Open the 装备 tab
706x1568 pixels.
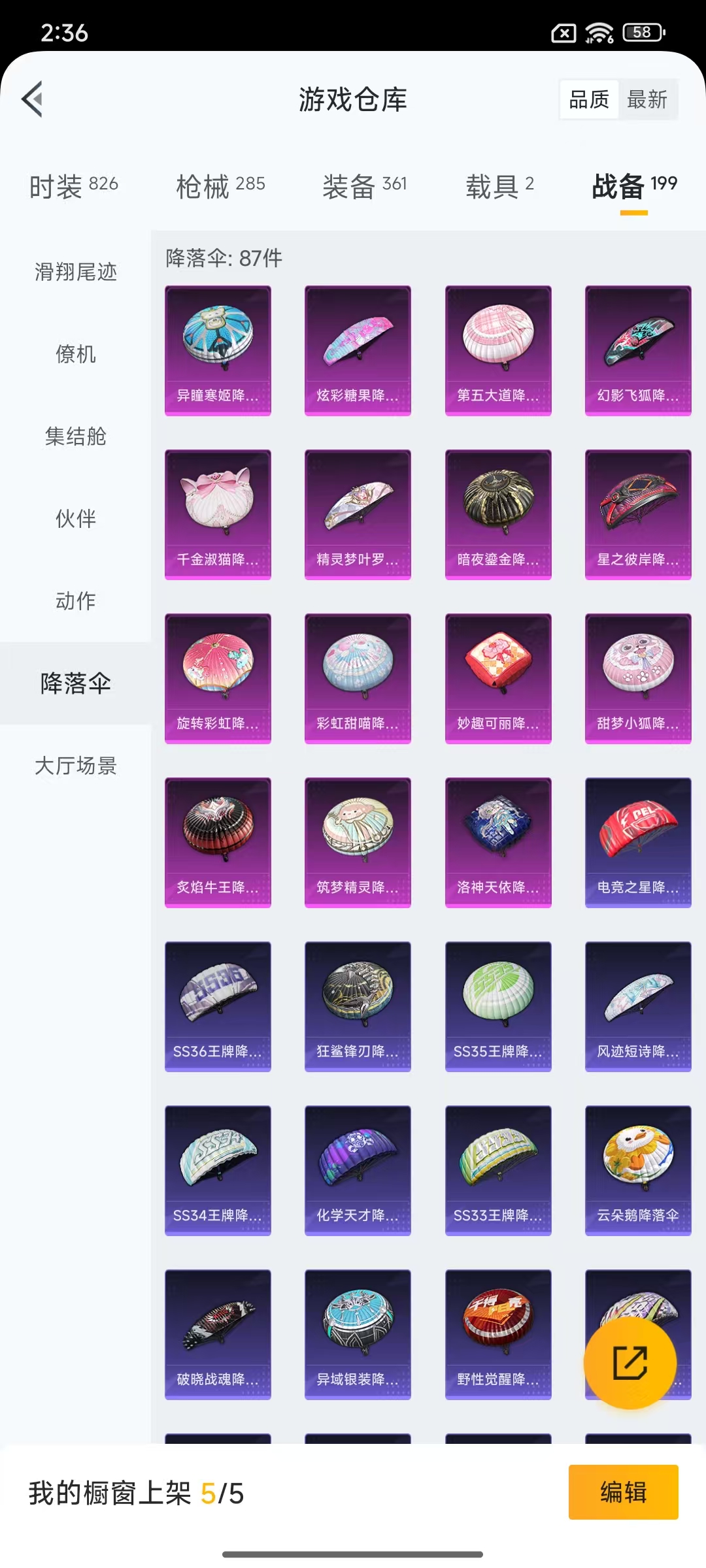(x=364, y=186)
